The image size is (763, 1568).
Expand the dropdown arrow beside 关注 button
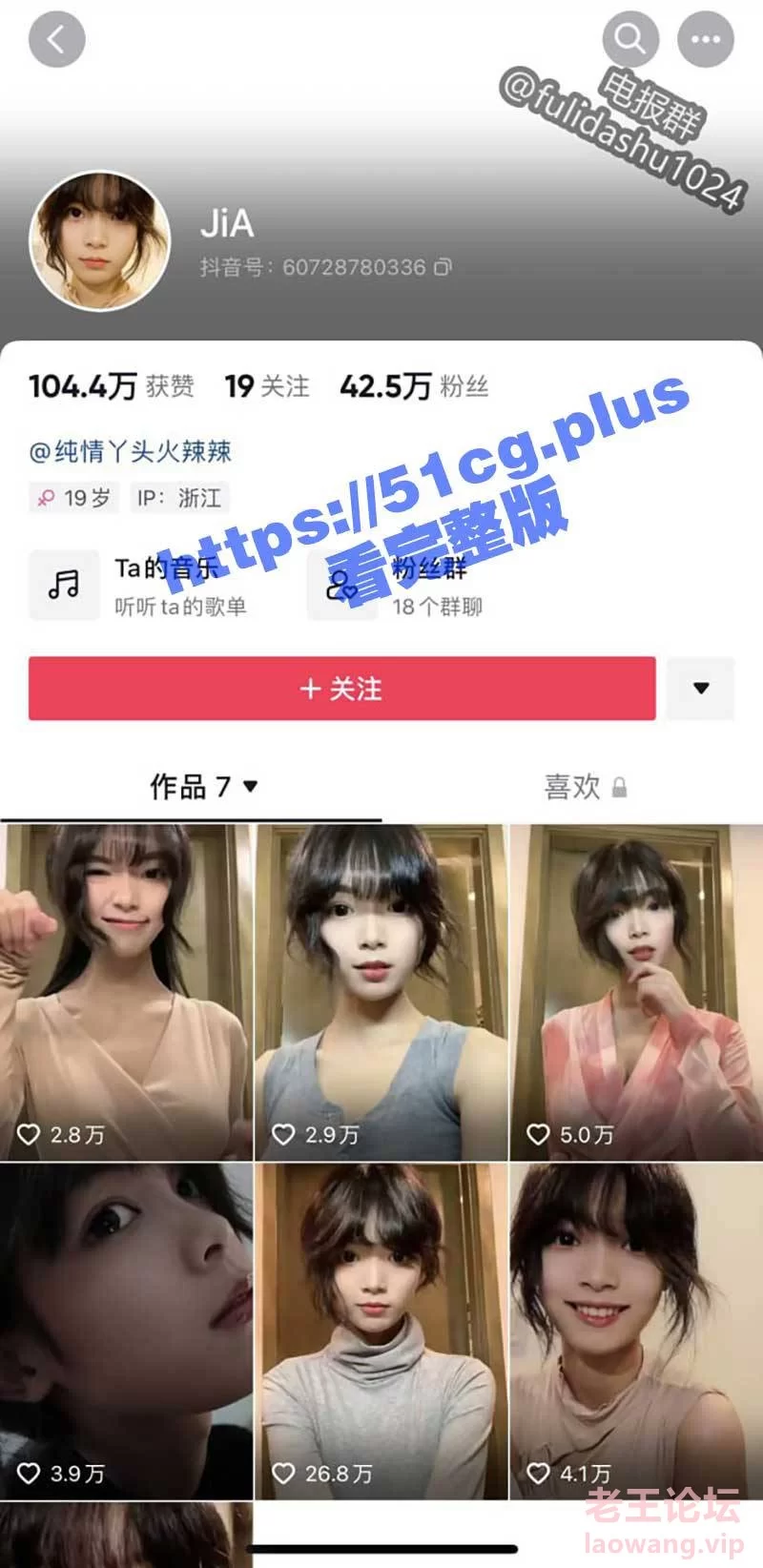pyautogui.click(x=701, y=688)
